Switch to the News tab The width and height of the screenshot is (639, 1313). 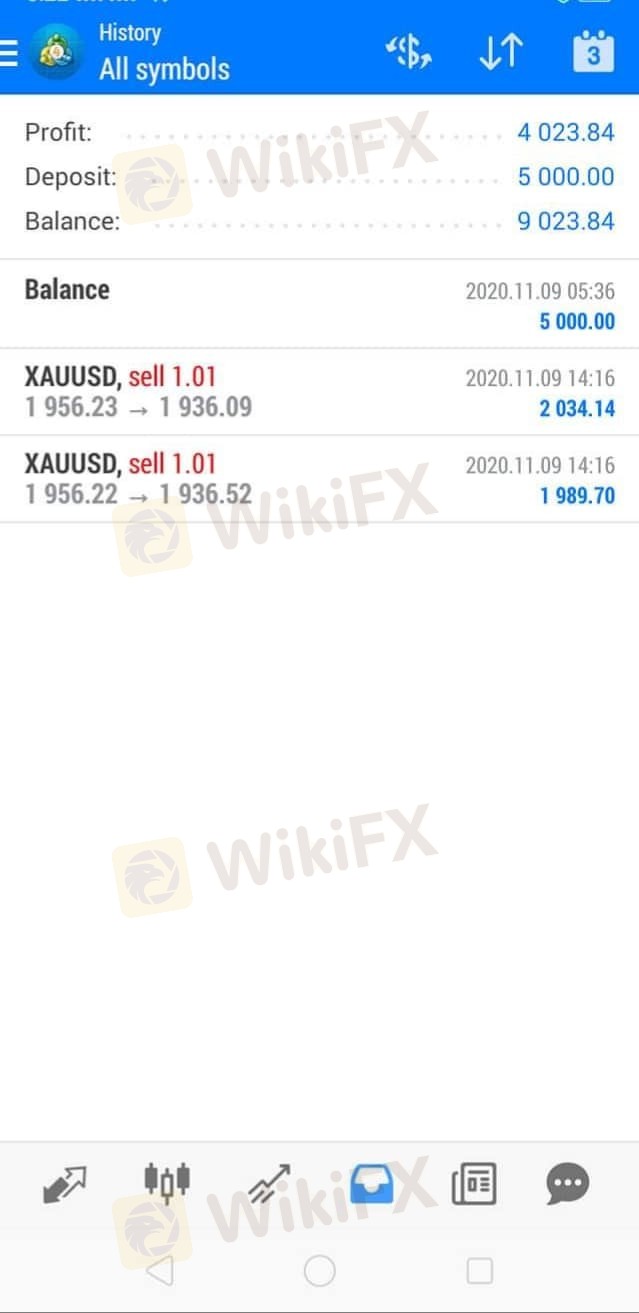[473, 1185]
